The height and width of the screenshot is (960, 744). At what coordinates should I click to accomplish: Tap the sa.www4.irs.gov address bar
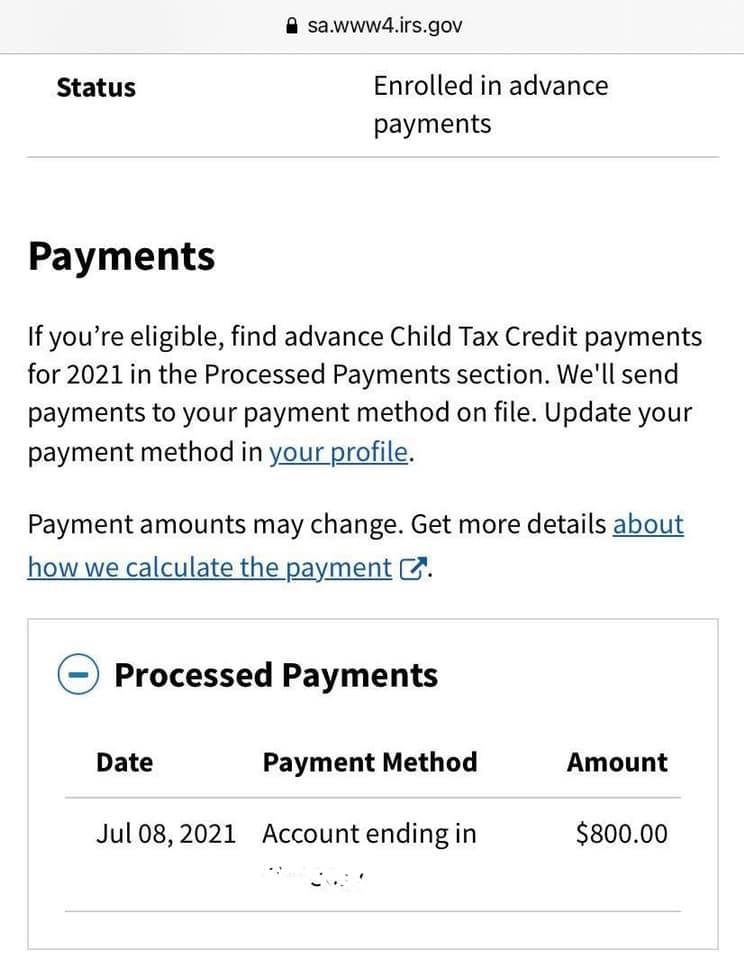(374, 26)
